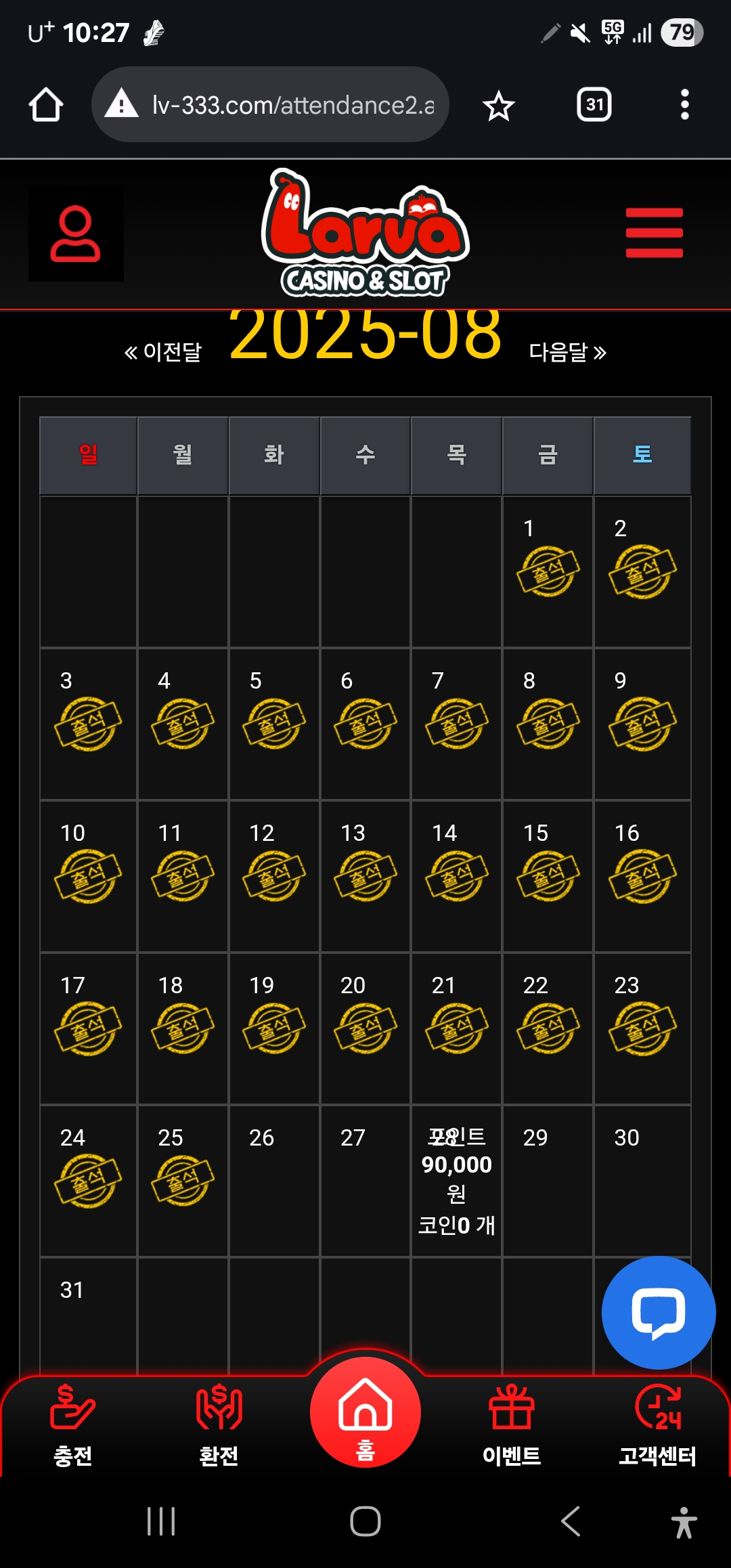Open the red hamburger menu
The width and height of the screenshot is (731, 1568).
(654, 233)
